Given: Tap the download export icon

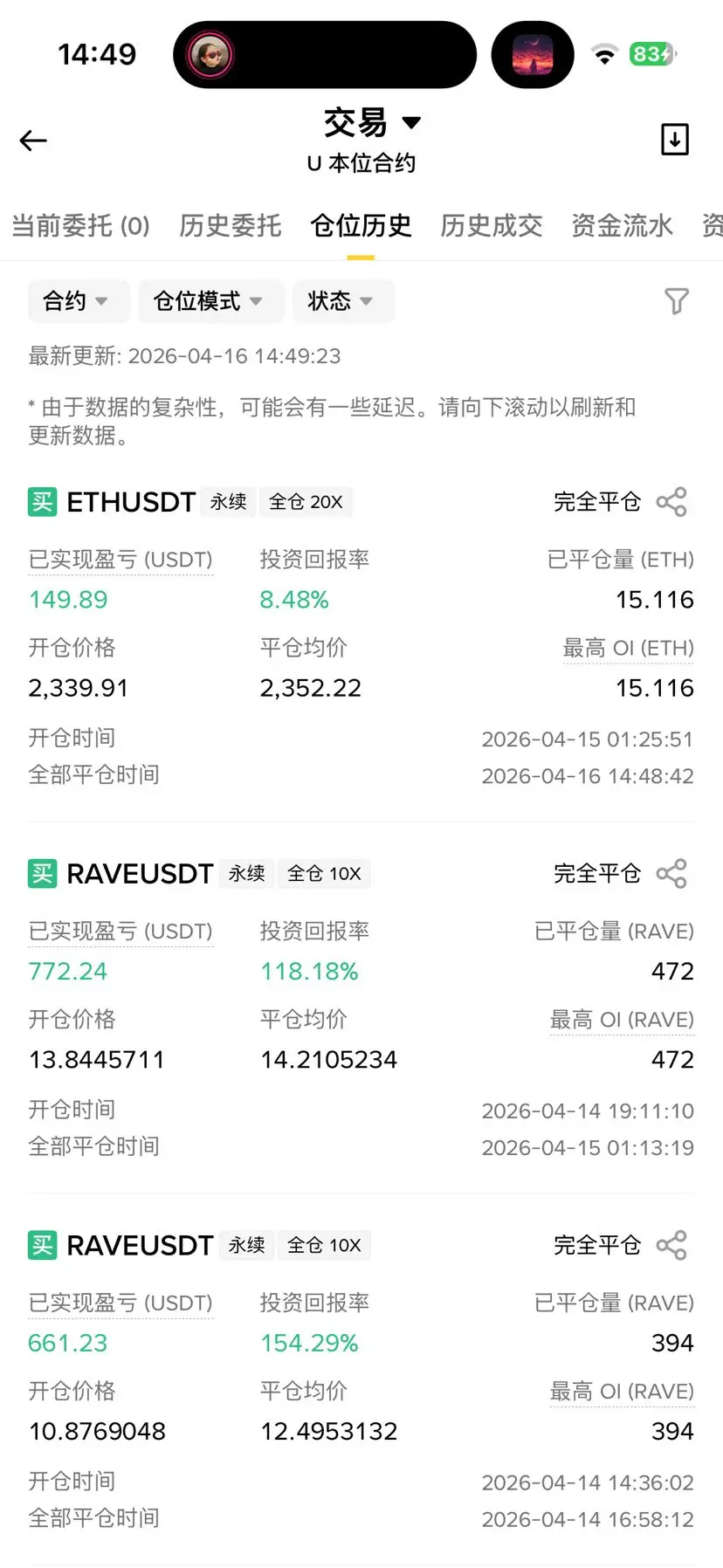Looking at the screenshot, I should (674, 140).
